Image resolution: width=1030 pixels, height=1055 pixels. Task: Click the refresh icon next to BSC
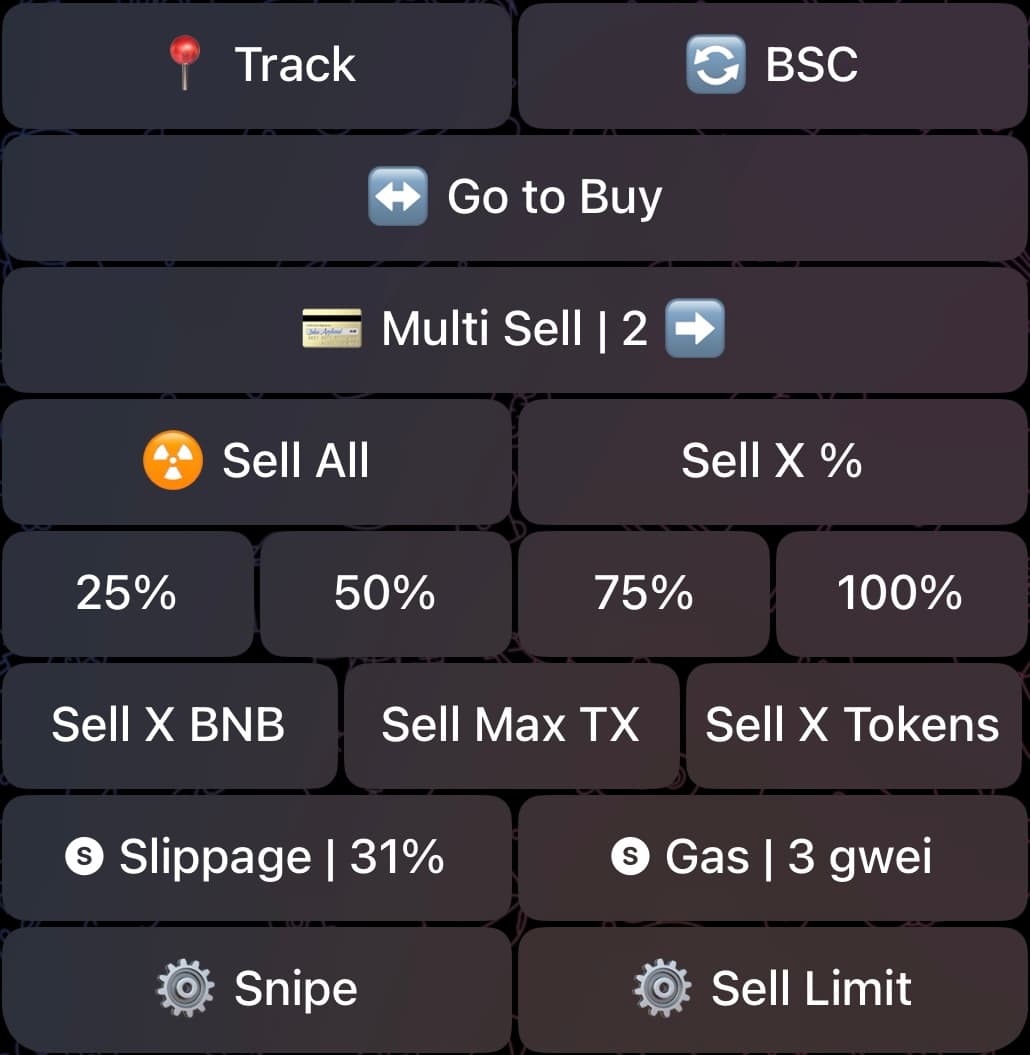716,64
